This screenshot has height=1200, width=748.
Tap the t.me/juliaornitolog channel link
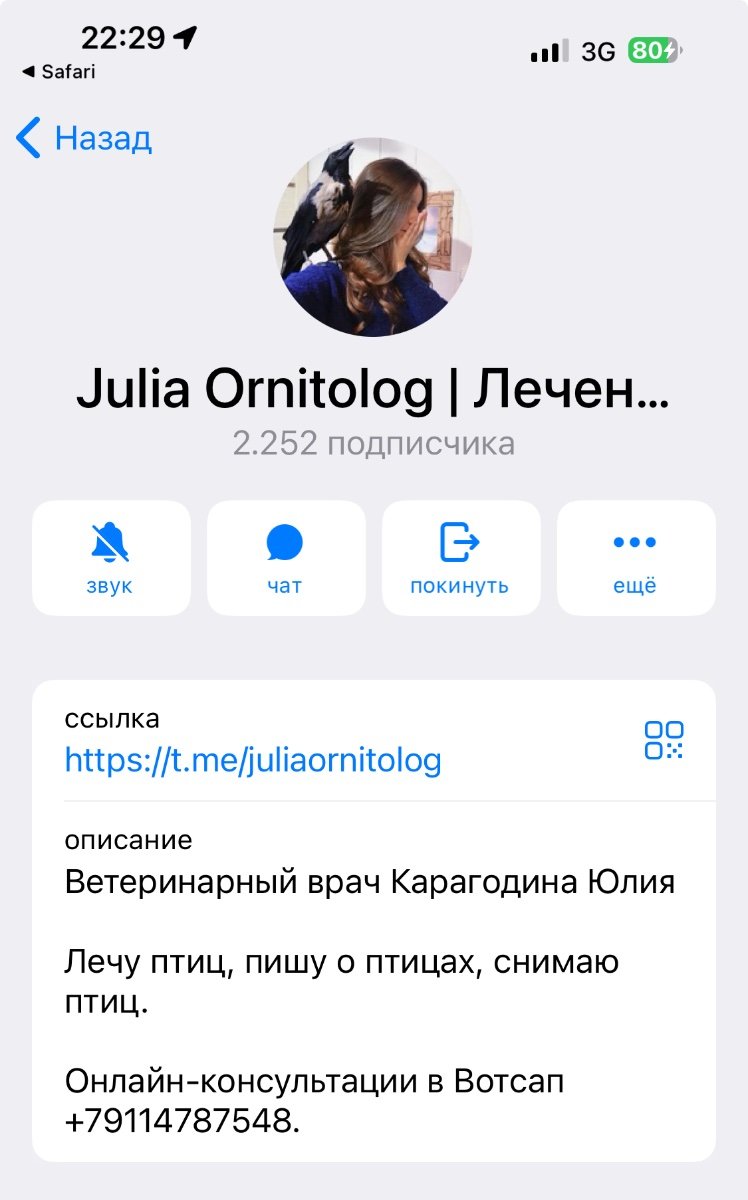(x=253, y=761)
